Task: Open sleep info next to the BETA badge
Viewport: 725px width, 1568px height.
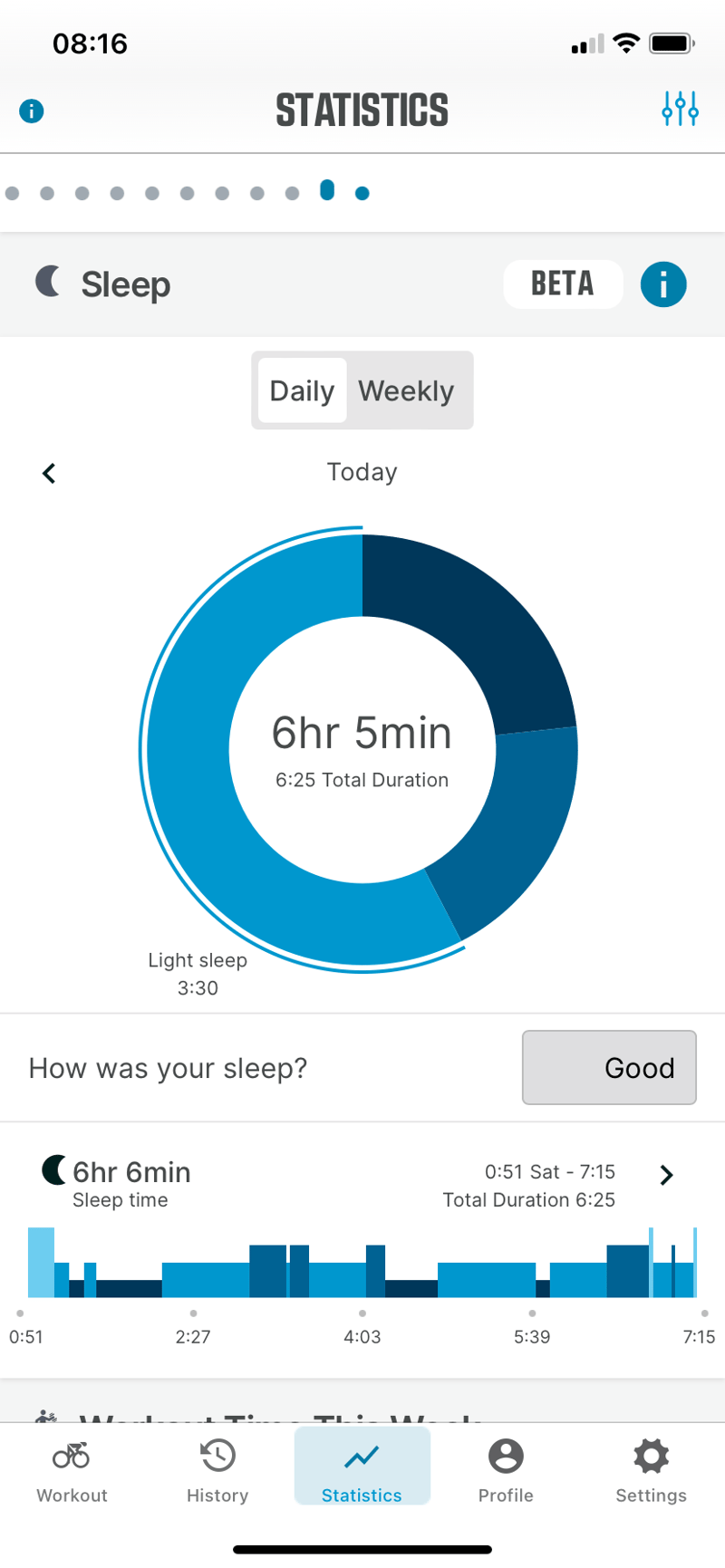Action: click(x=663, y=284)
